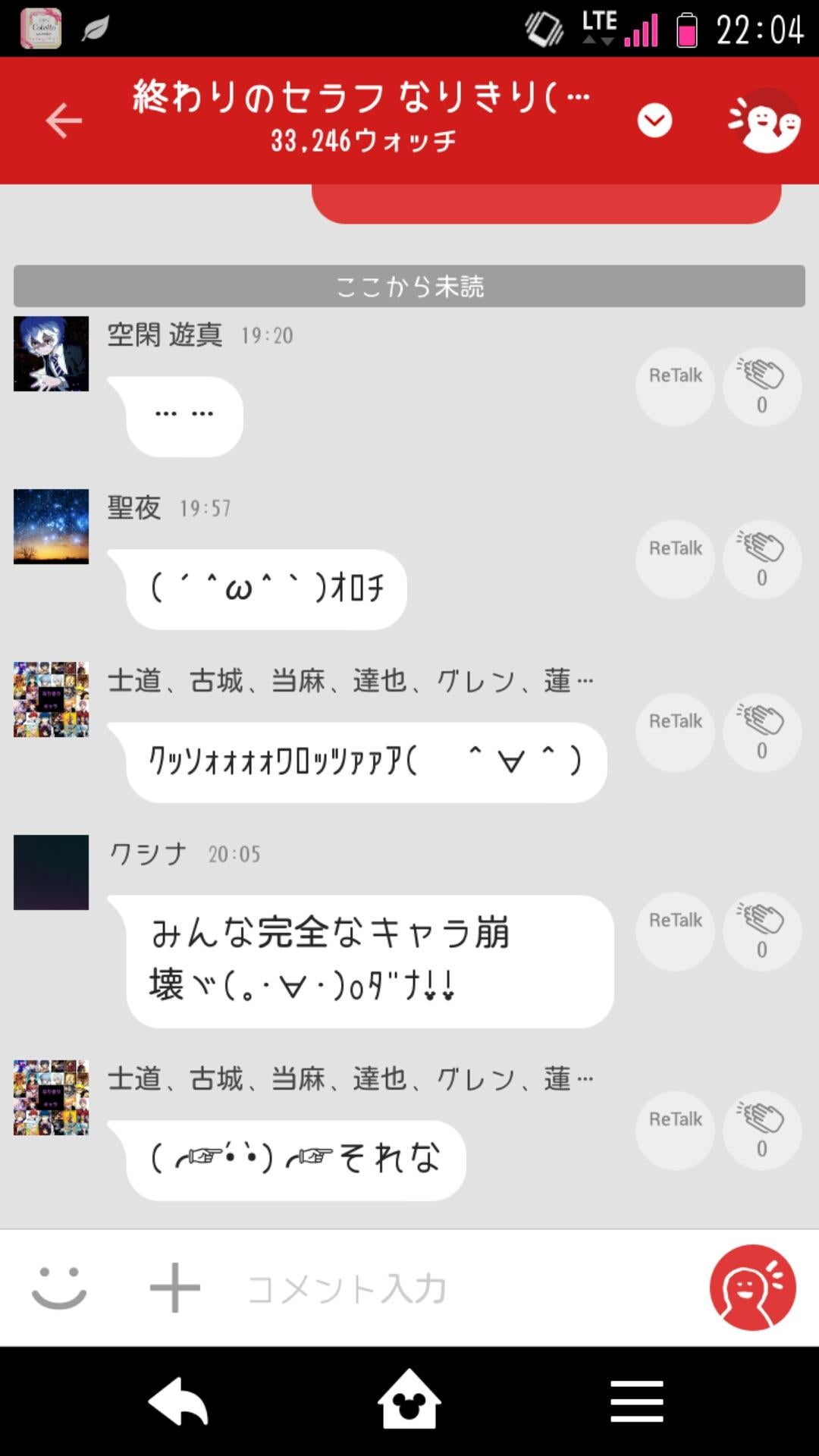819x1456 pixels.
Task: Tap the ここから未読 divider bar
Action: [409, 285]
